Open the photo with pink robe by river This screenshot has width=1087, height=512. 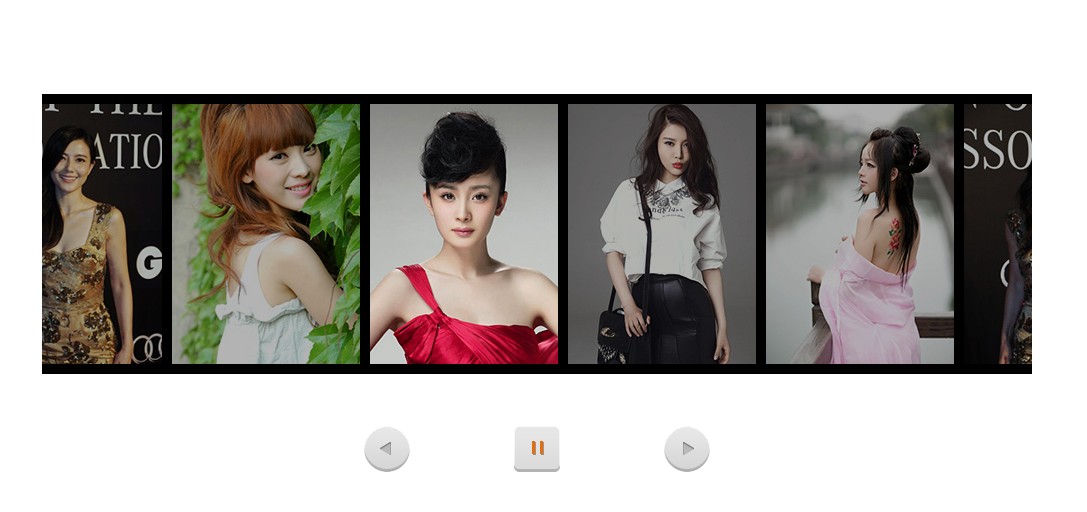tap(860, 234)
